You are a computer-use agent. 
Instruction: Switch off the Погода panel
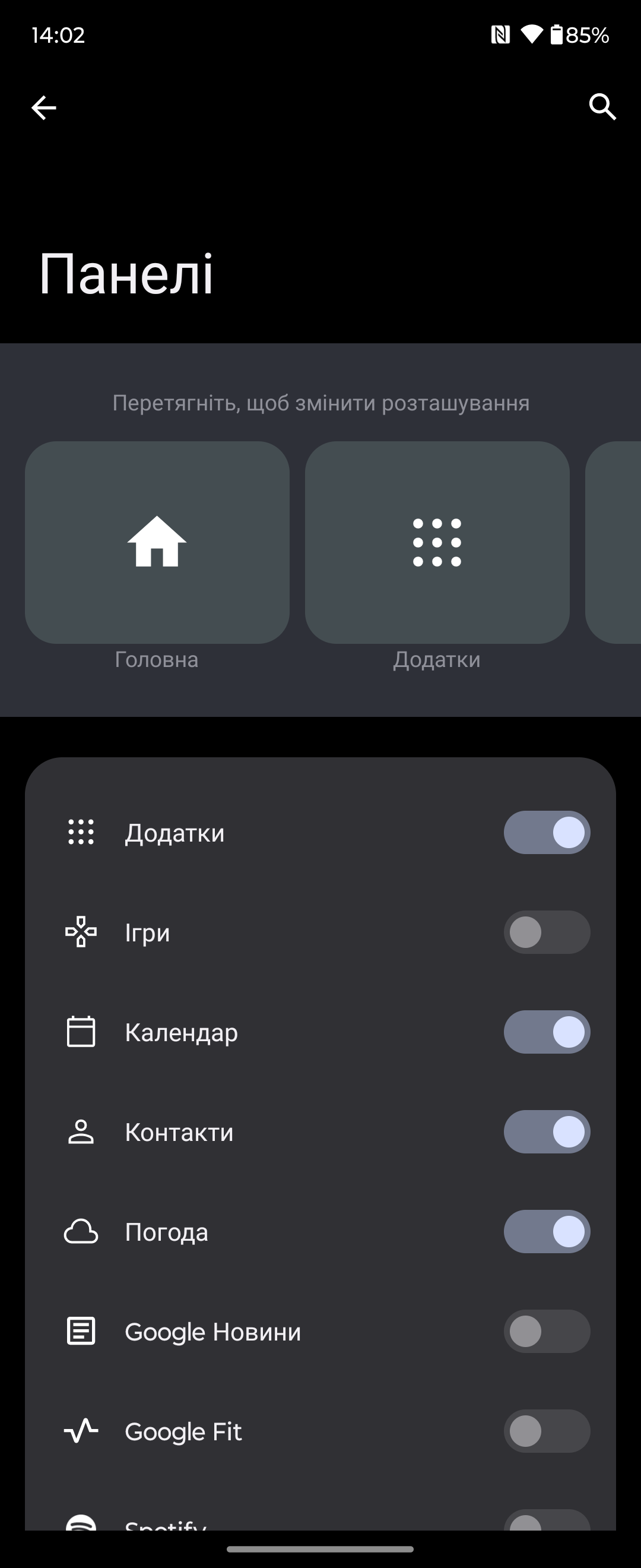pos(546,1231)
